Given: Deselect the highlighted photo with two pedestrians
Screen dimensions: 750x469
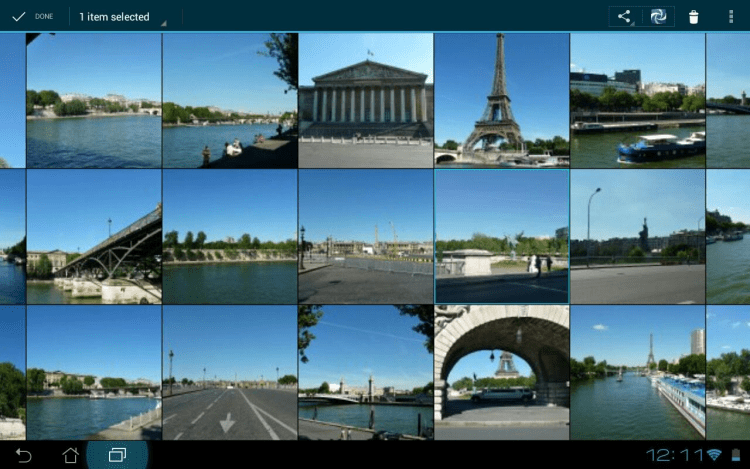Looking at the screenshot, I should (502, 237).
